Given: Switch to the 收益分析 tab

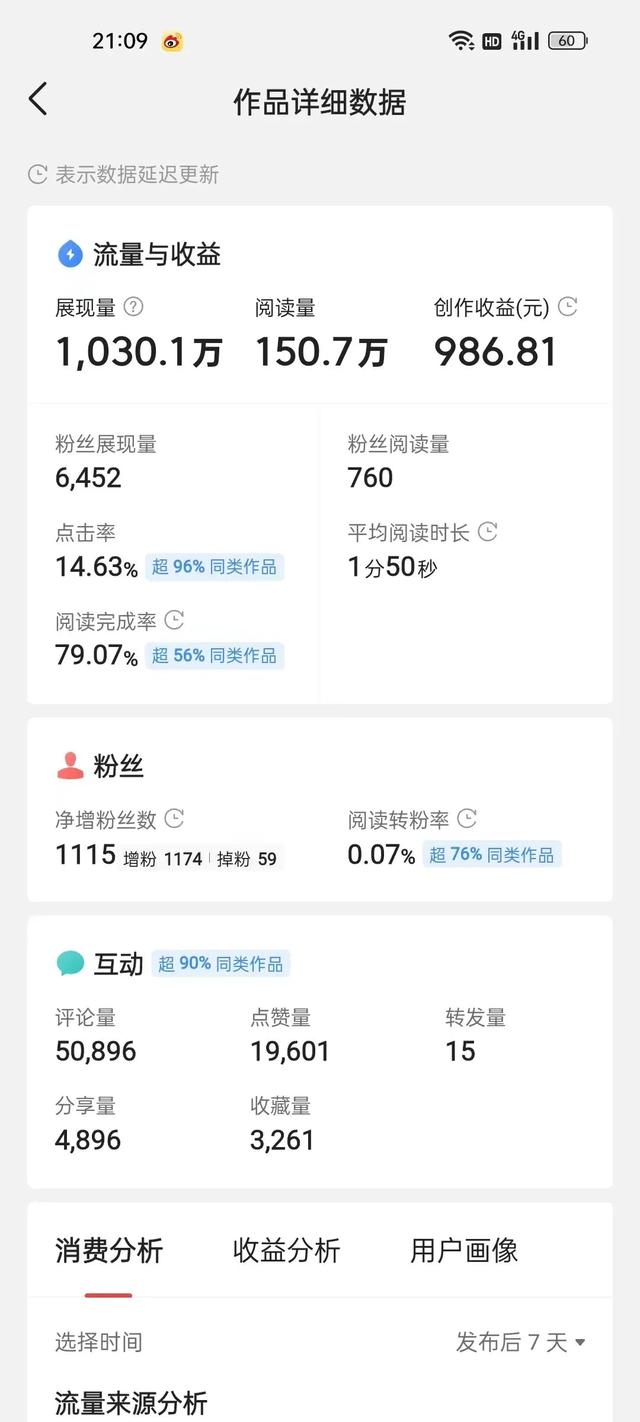Looking at the screenshot, I should (x=287, y=1250).
